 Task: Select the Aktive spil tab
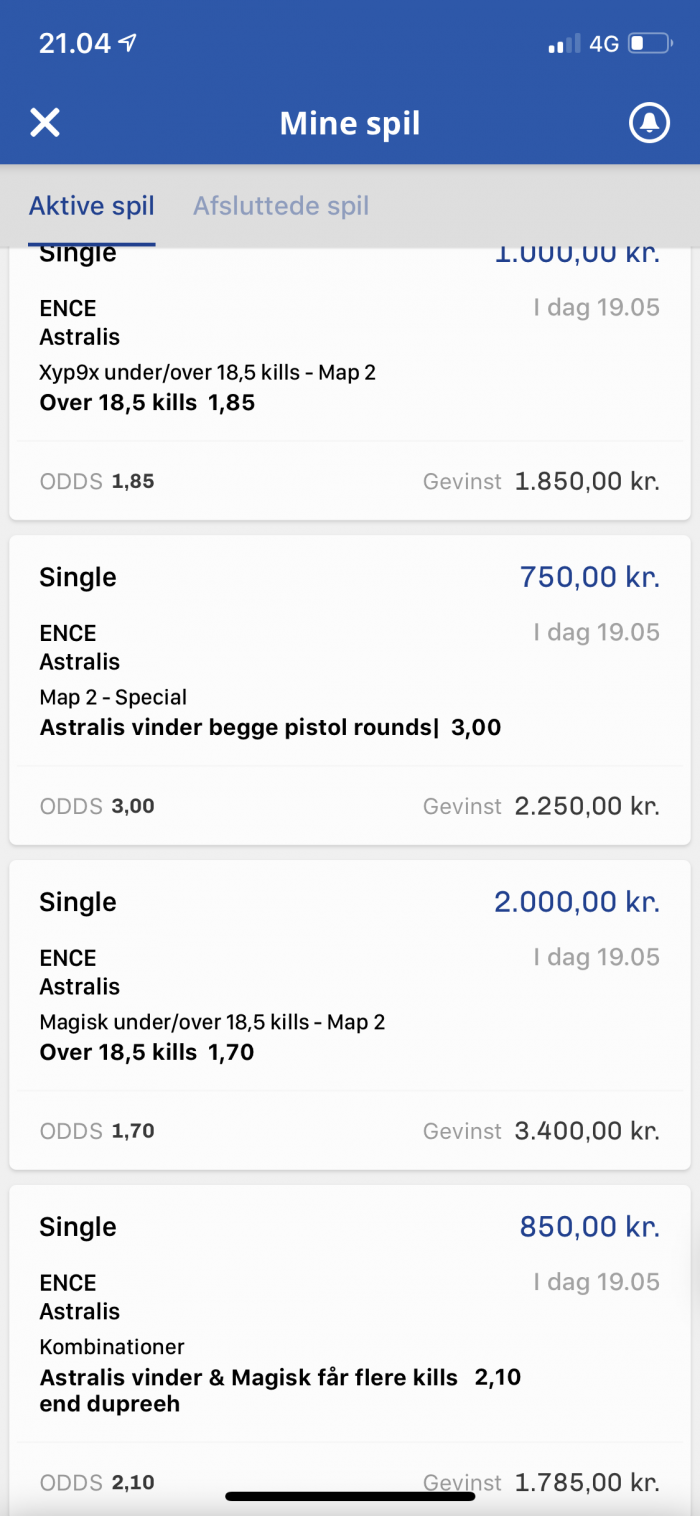pos(92,207)
